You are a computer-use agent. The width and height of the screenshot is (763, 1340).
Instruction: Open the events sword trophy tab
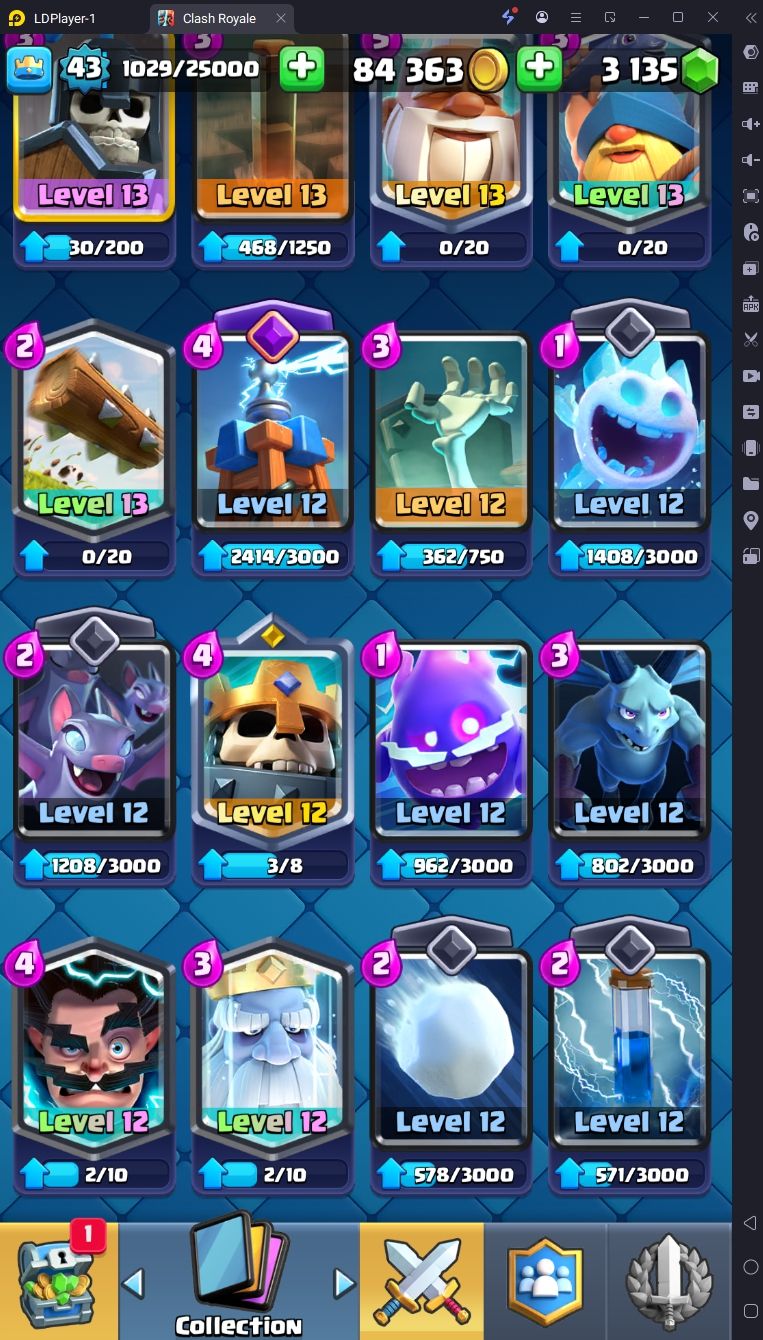click(669, 1281)
